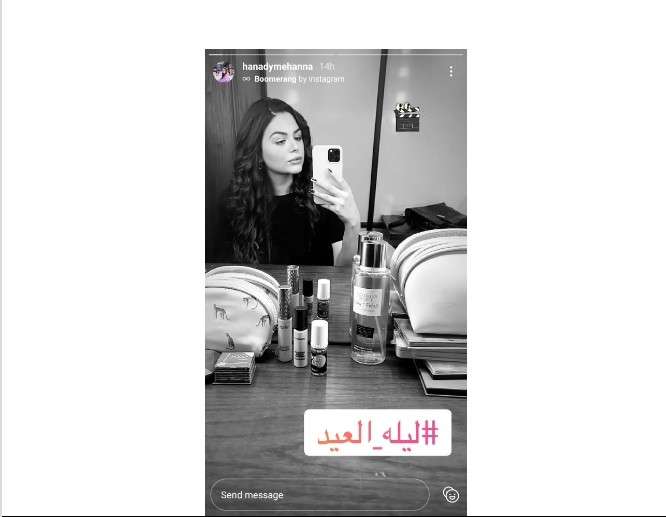
Task: Open the story overflow menu
Action: (451, 72)
